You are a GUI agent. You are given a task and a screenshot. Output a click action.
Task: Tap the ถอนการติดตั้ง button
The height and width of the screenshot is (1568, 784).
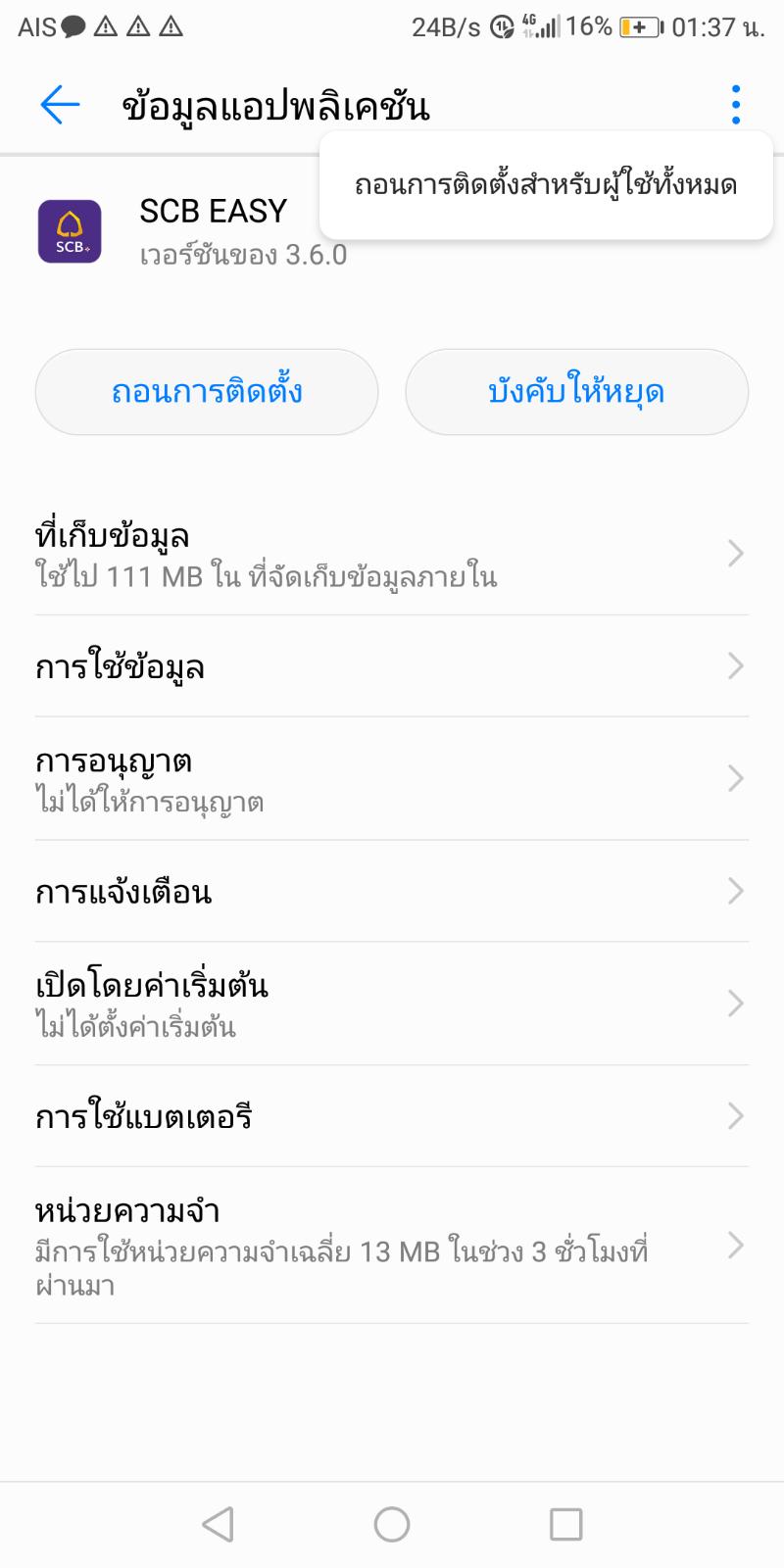(207, 392)
